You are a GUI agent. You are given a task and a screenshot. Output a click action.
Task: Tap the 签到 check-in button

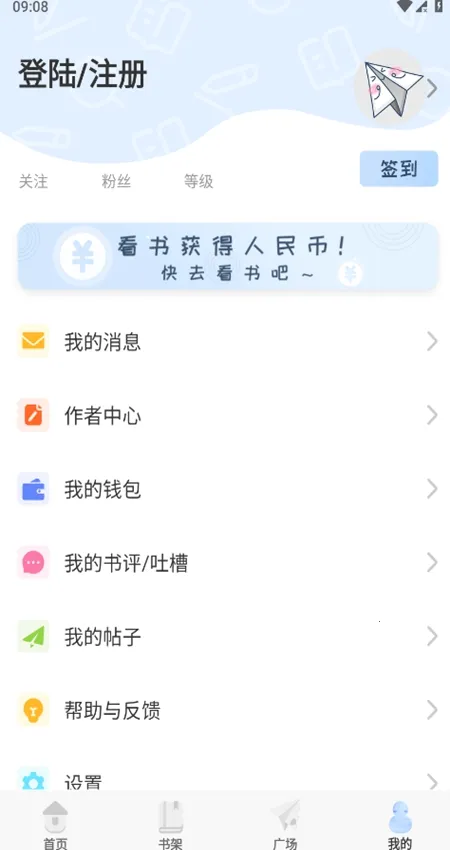(399, 169)
